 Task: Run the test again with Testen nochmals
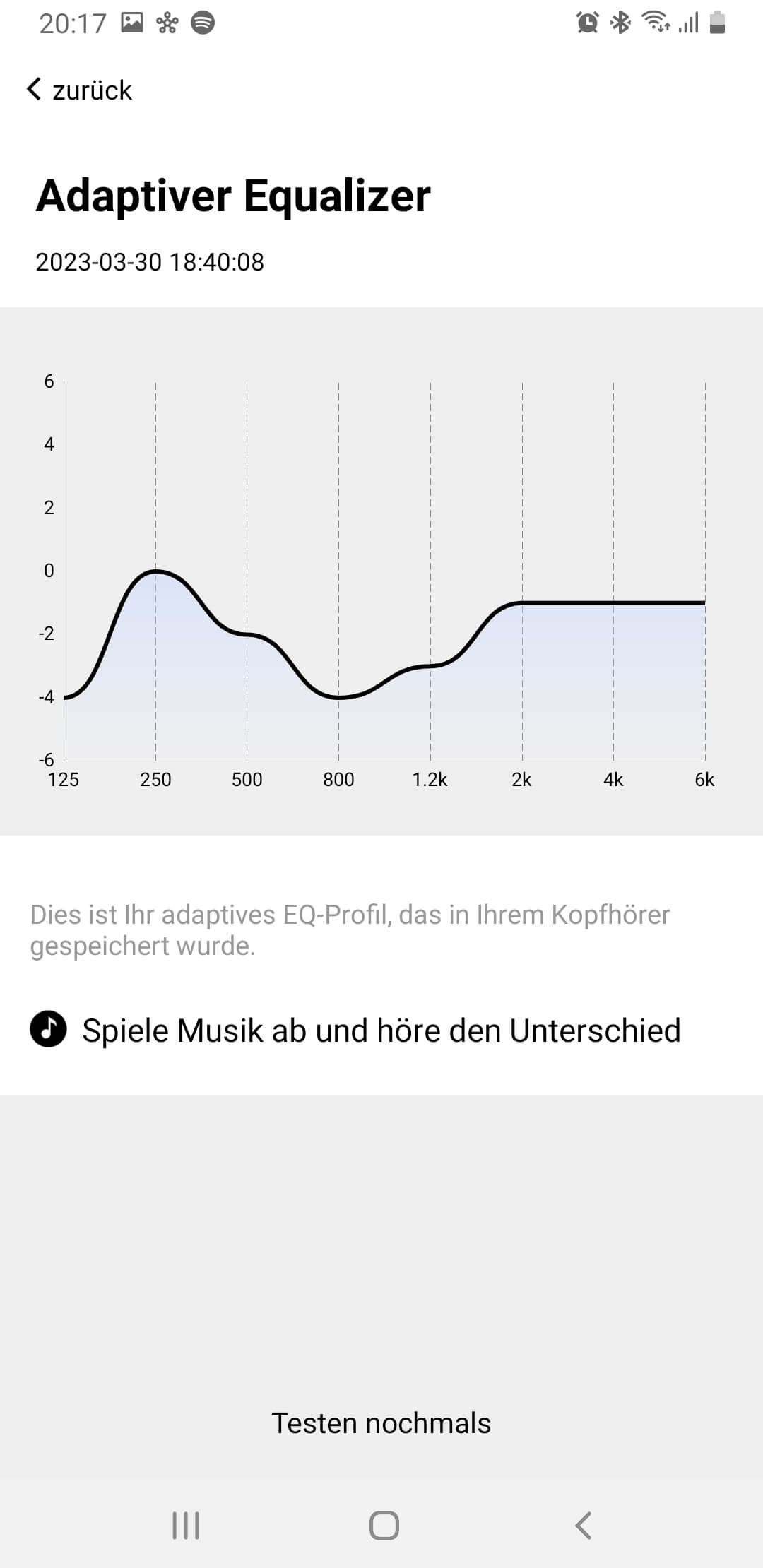[381, 1423]
